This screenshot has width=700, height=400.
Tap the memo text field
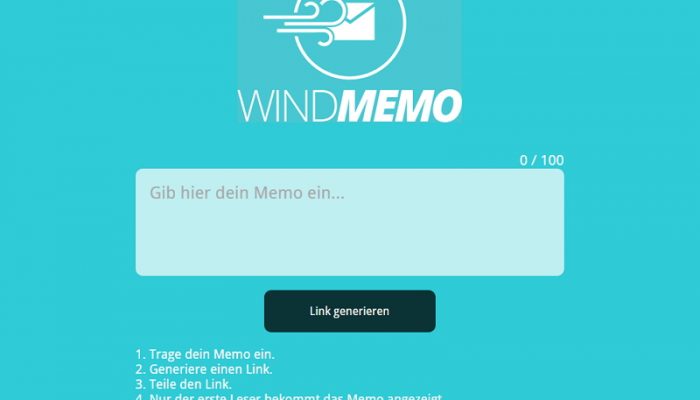point(349,222)
